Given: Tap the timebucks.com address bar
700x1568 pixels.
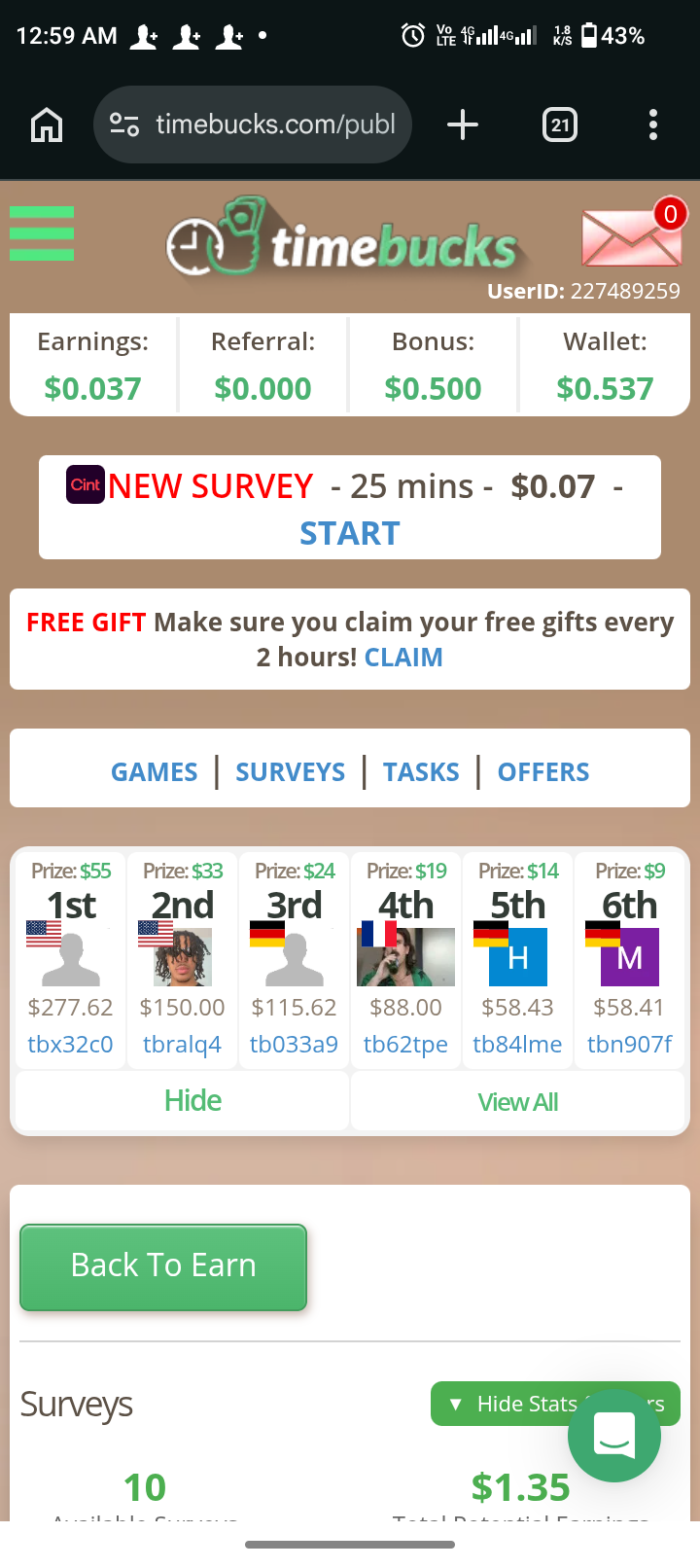Looking at the screenshot, I should click(x=253, y=125).
